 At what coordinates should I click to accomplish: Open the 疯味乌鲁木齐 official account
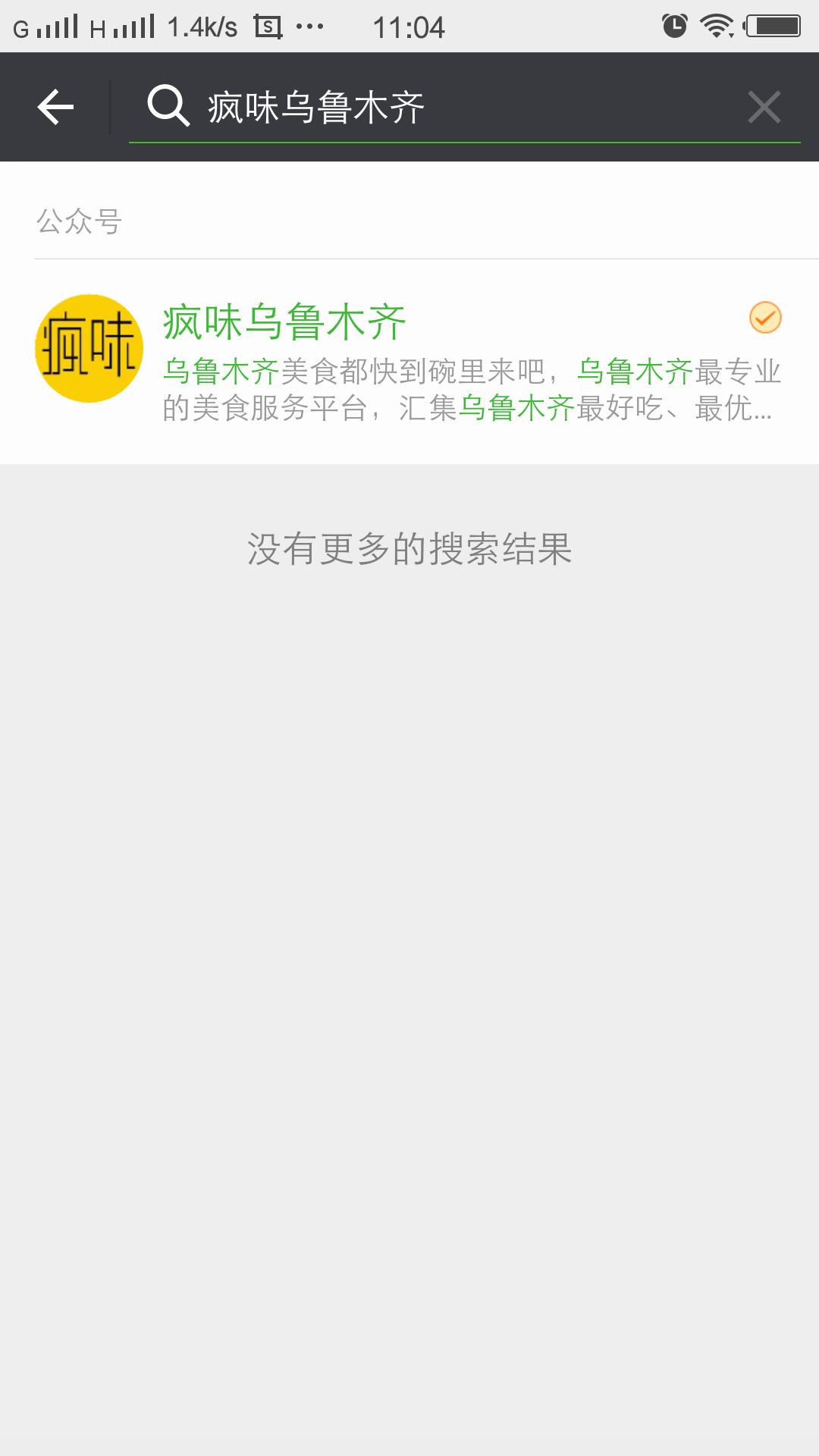pyautogui.click(x=284, y=319)
